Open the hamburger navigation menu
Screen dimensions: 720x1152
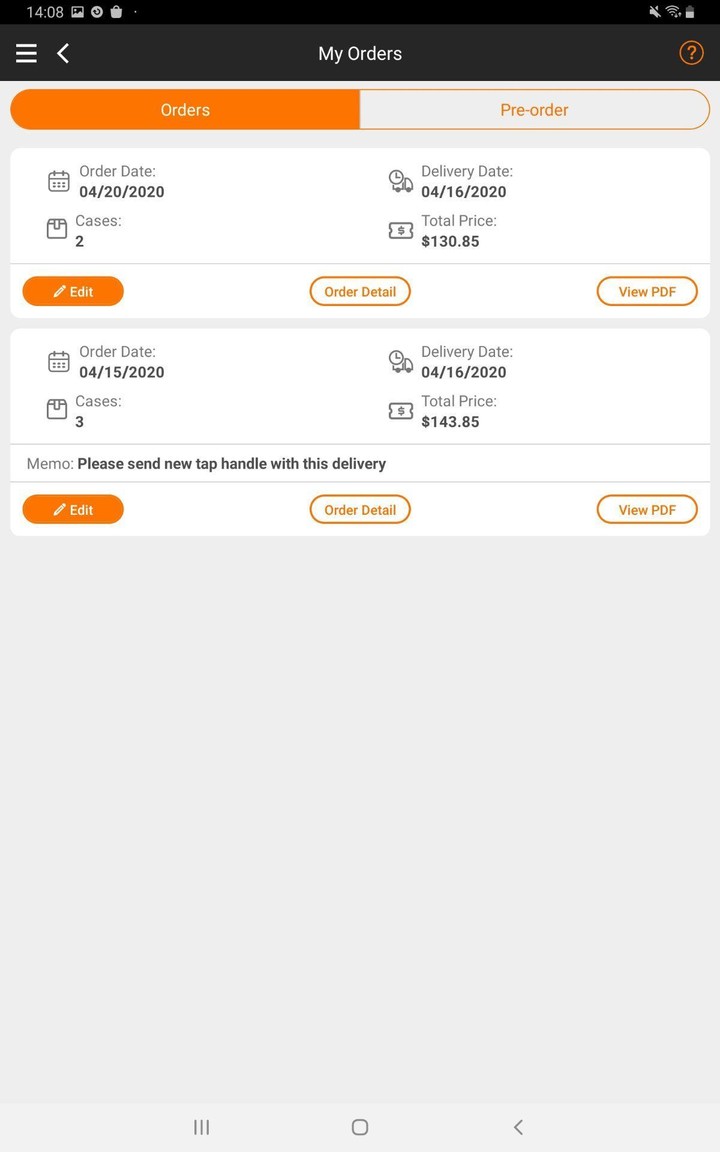coord(25,53)
